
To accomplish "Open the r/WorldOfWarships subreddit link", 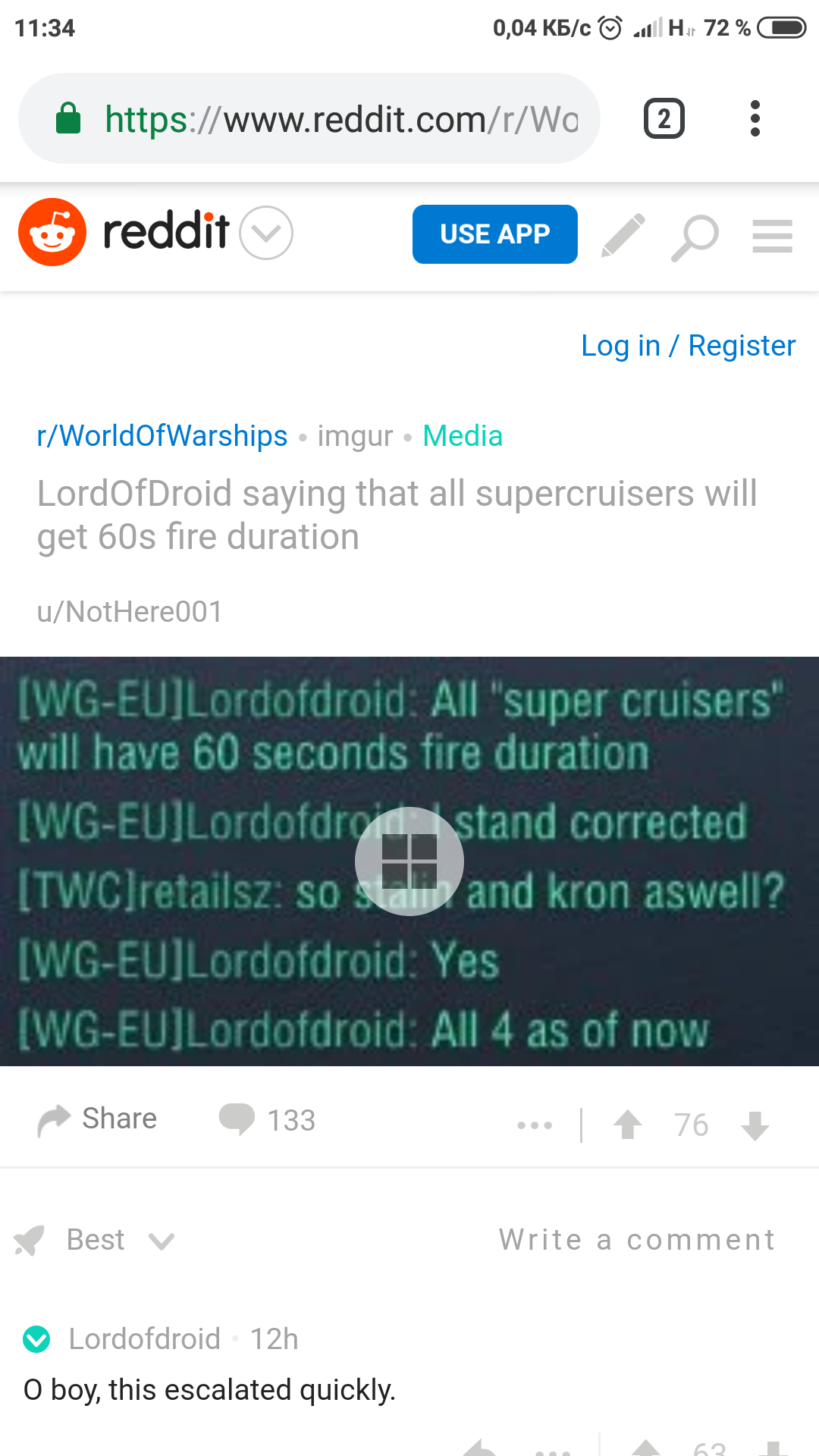I will pyautogui.click(x=162, y=436).
